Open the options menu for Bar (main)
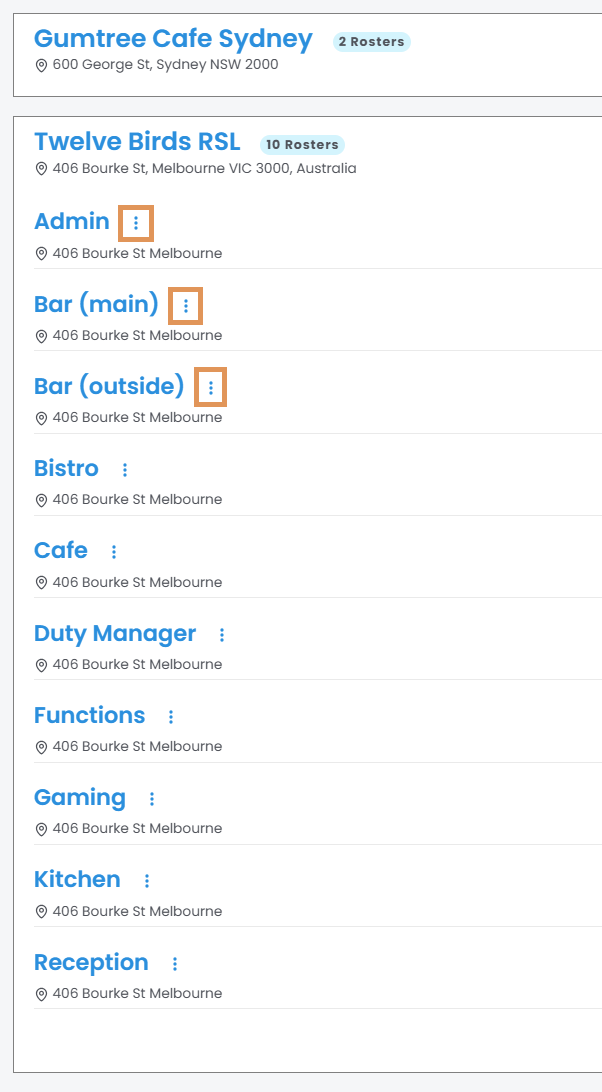This screenshot has height=1092, width=602. (185, 305)
